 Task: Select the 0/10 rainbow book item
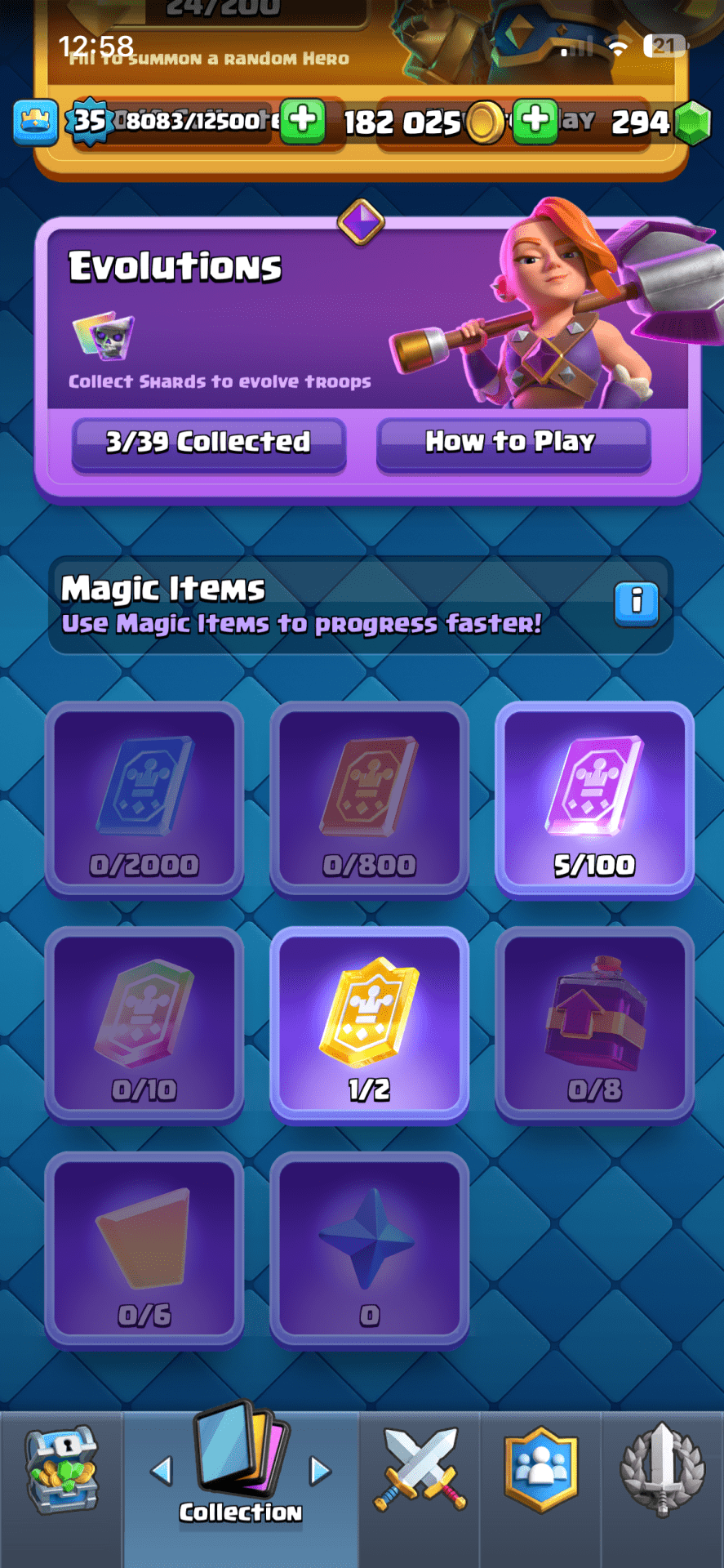pyautogui.click(x=144, y=1024)
